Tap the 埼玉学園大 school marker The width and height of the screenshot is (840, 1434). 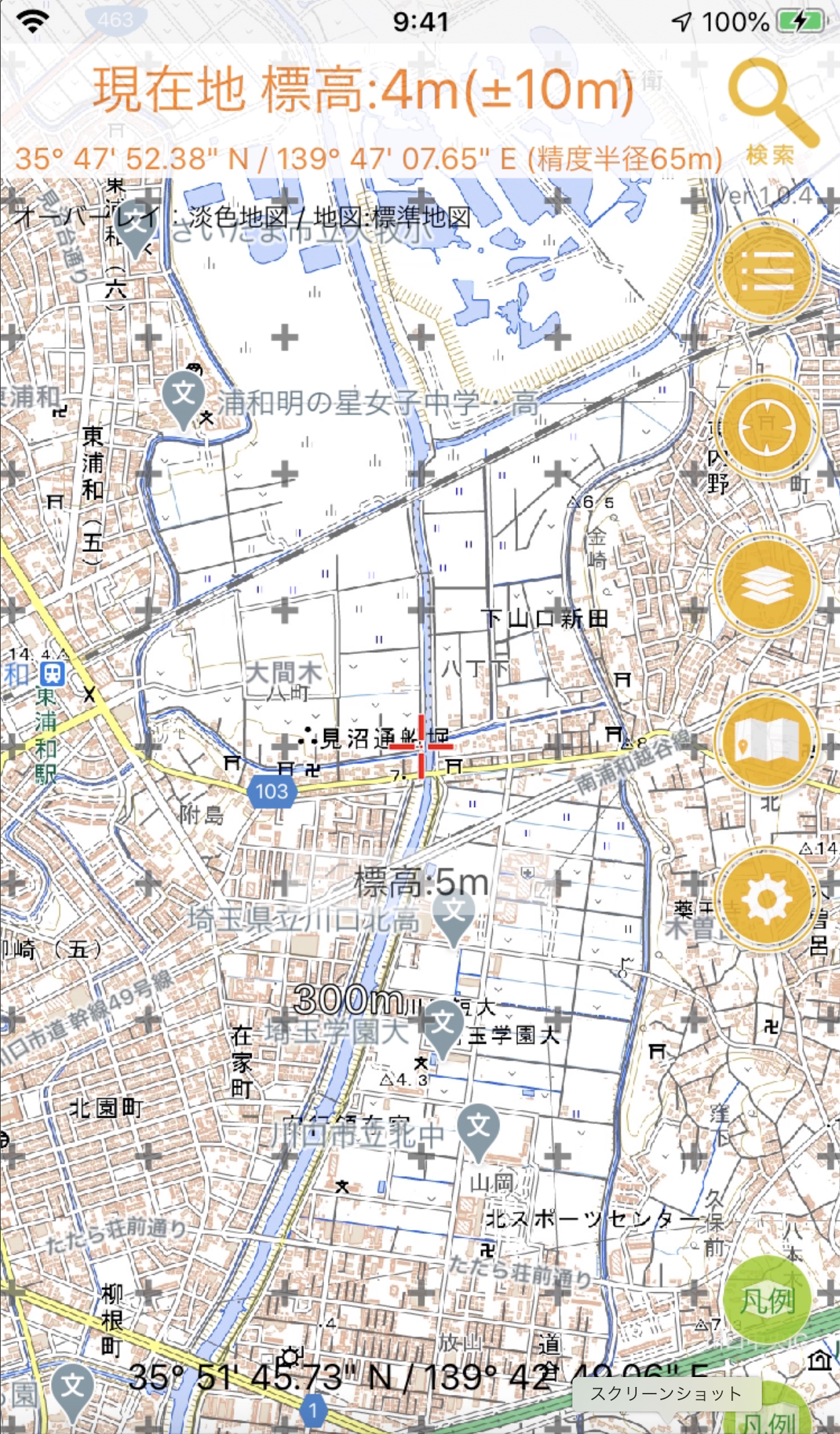[x=443, y=1028]
